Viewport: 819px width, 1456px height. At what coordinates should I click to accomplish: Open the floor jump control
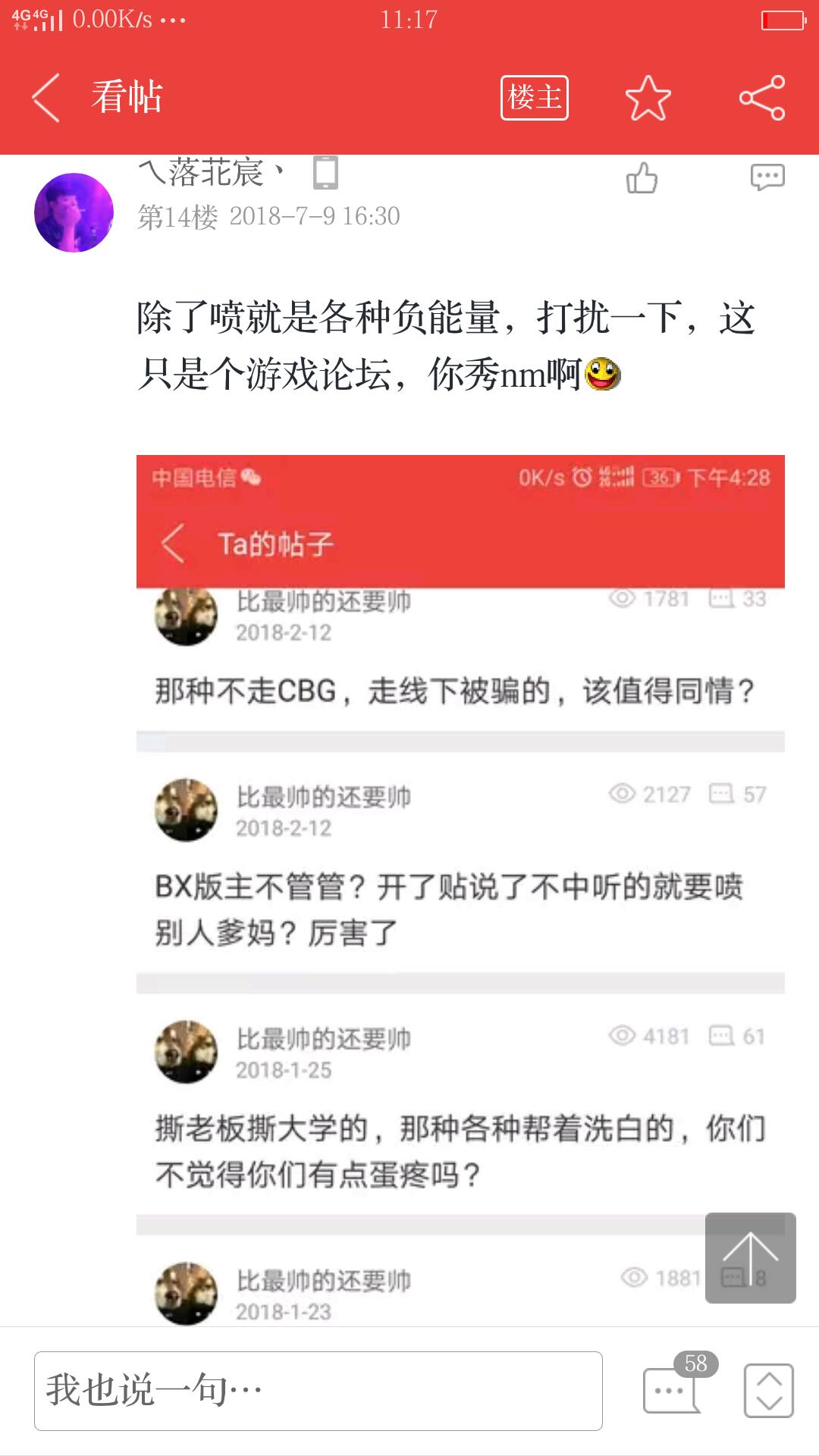[768, 1391]
